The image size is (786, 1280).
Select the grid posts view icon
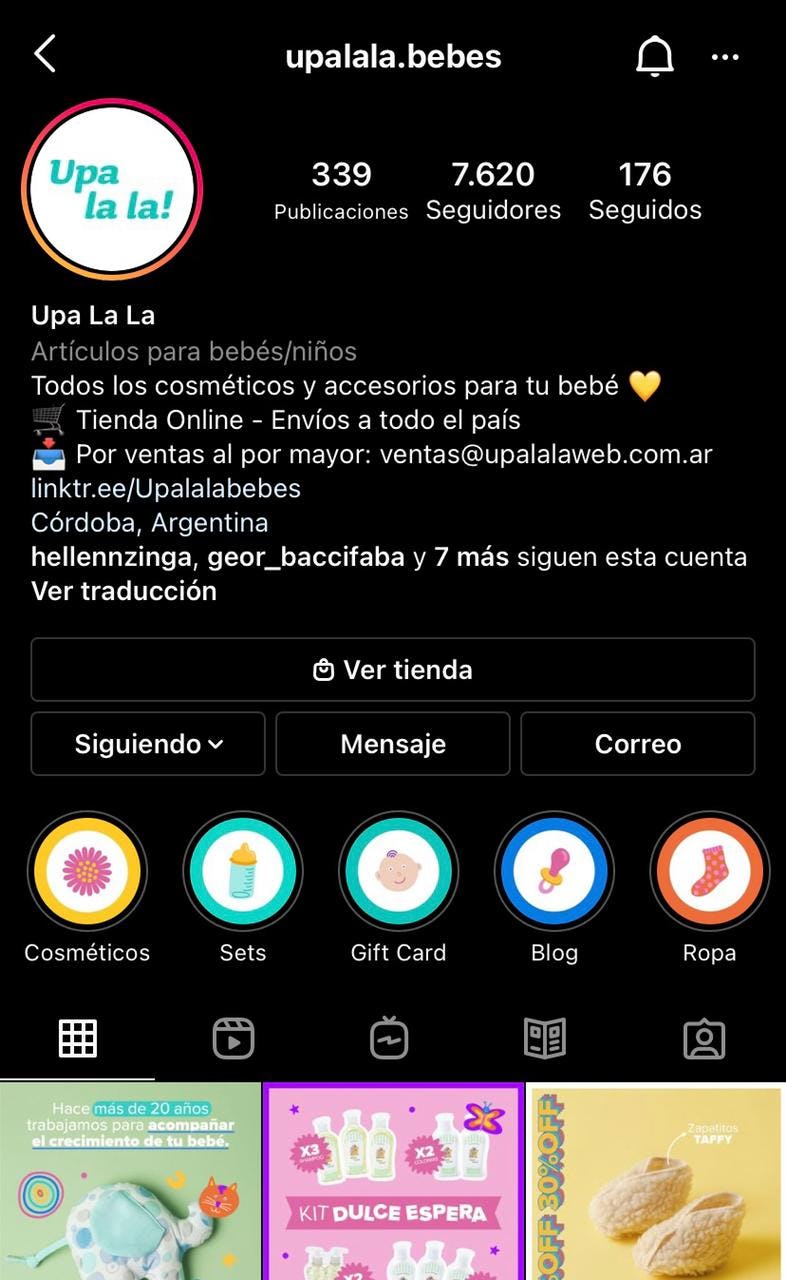tap(78, 1039)
